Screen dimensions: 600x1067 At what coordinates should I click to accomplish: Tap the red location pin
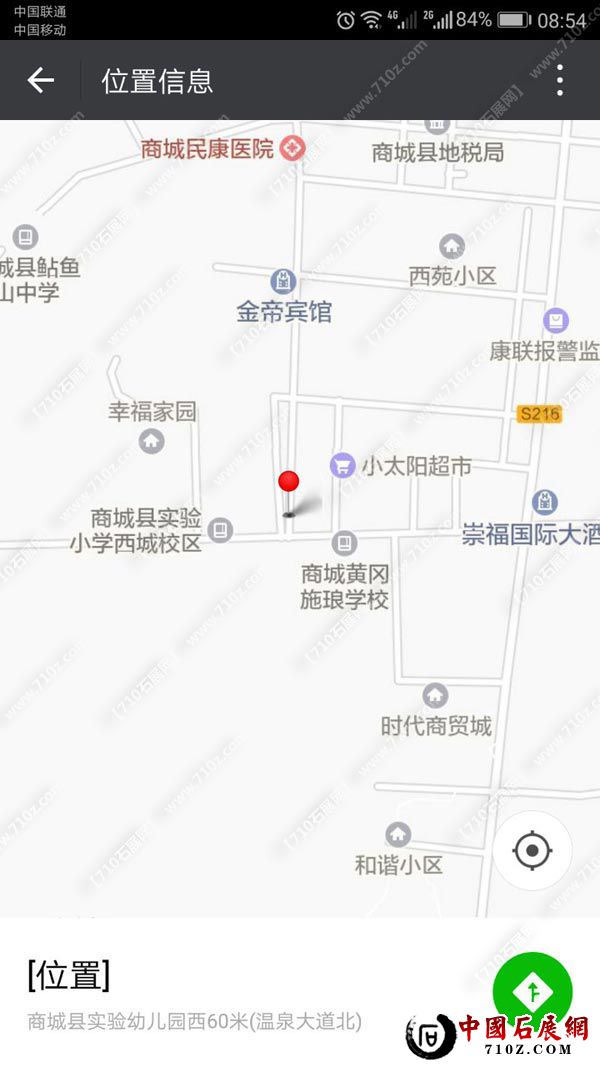(x=289, y=483)
